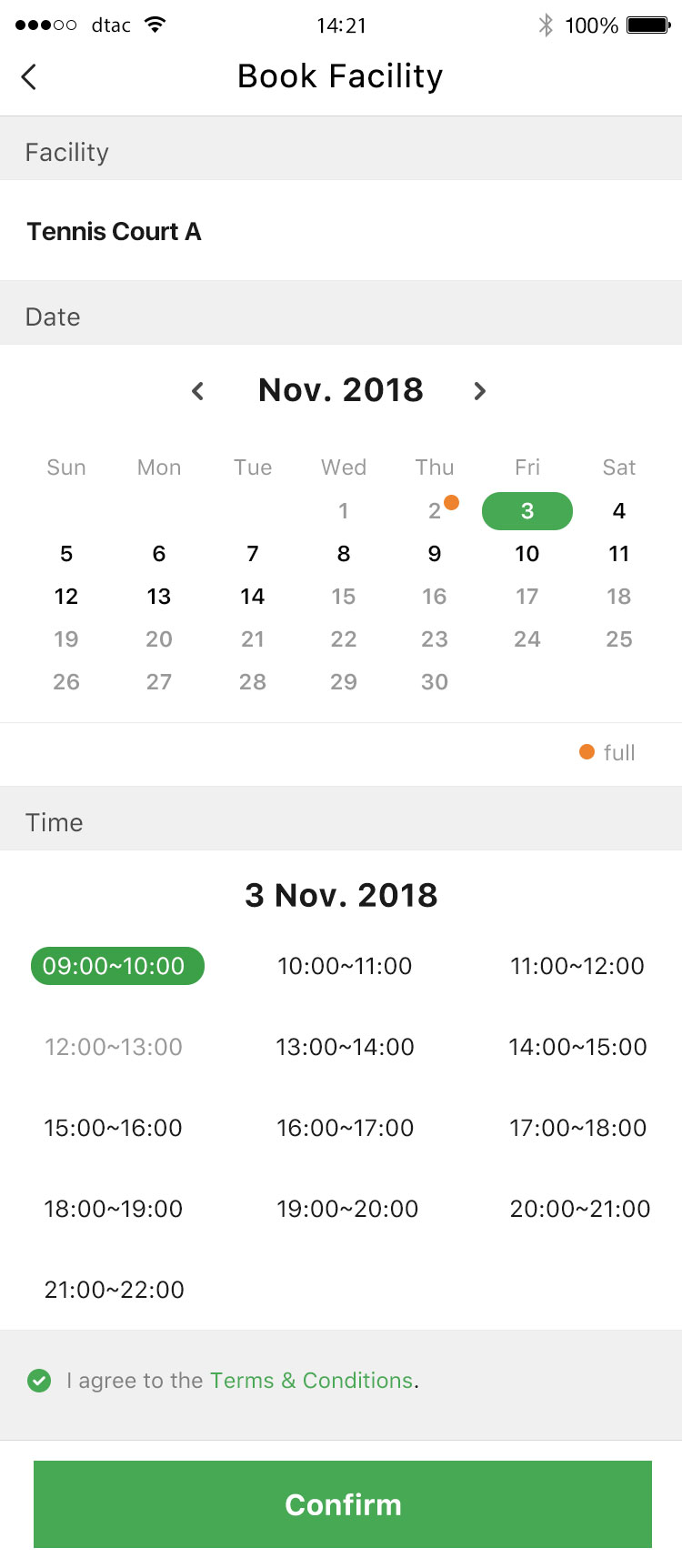Uncheck the agree to terms checkbox

pos(39,1381)
